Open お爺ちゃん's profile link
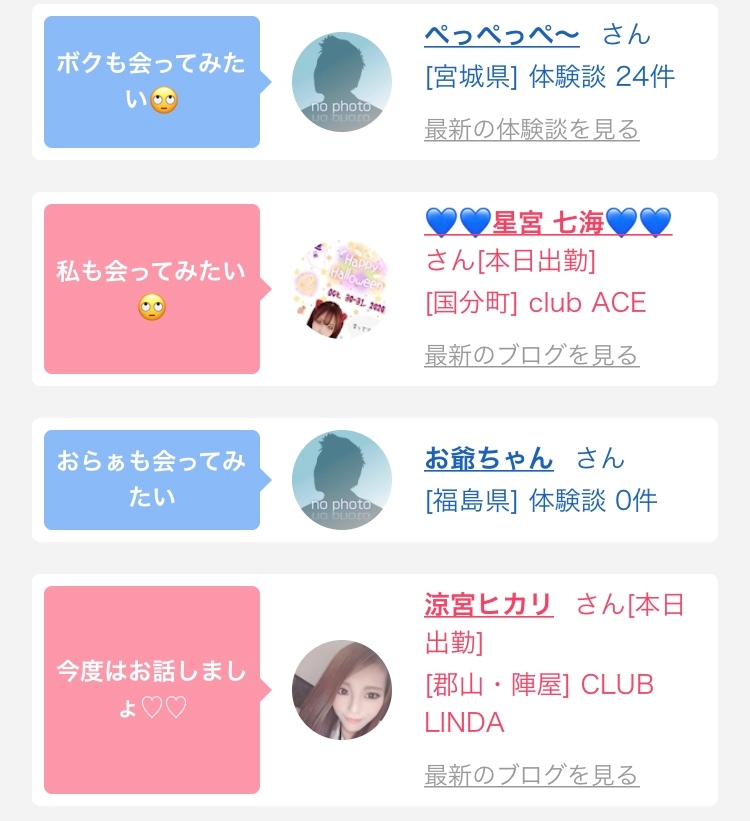750x821 pixels. pos(488,459)
